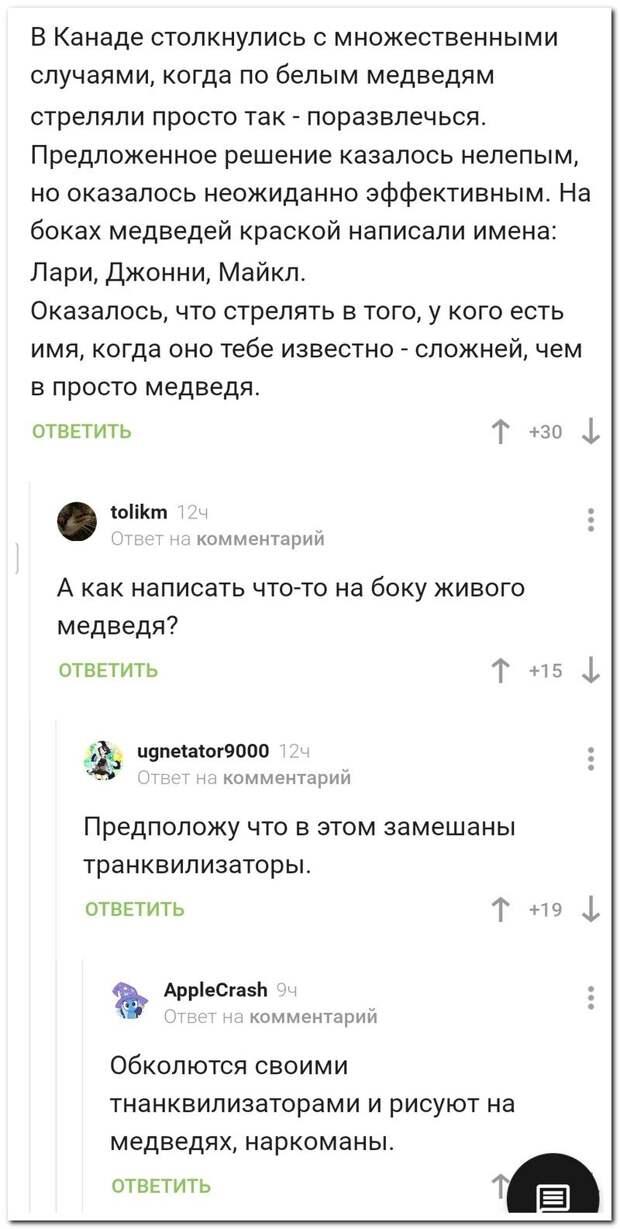Downvote the comment rated +30
This screenshot has height=1229, width=620.
tap(590, 432)
